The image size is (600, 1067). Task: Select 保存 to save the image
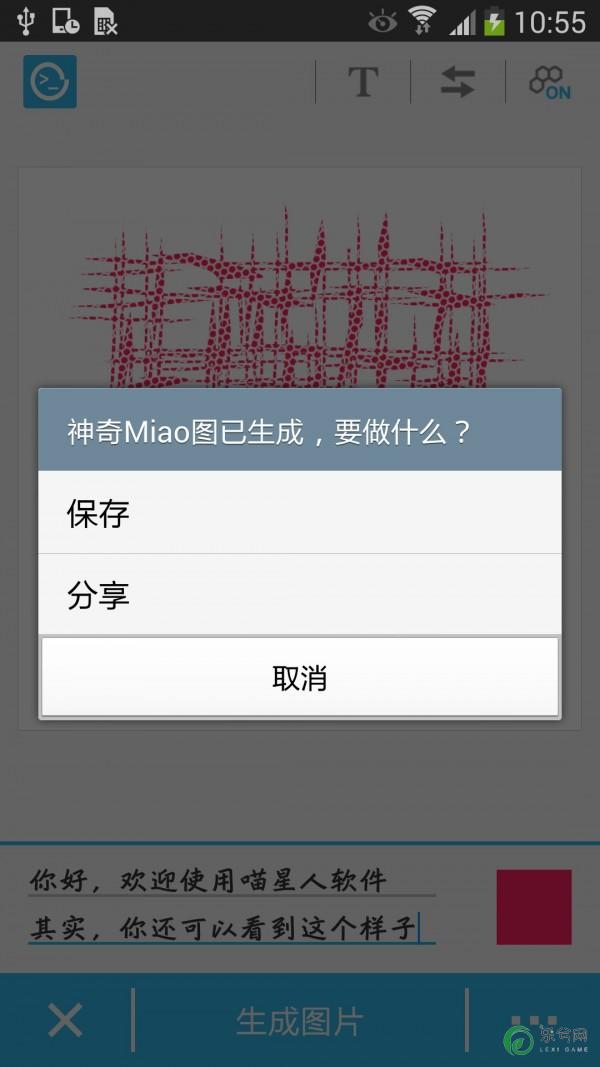(299, 514)
